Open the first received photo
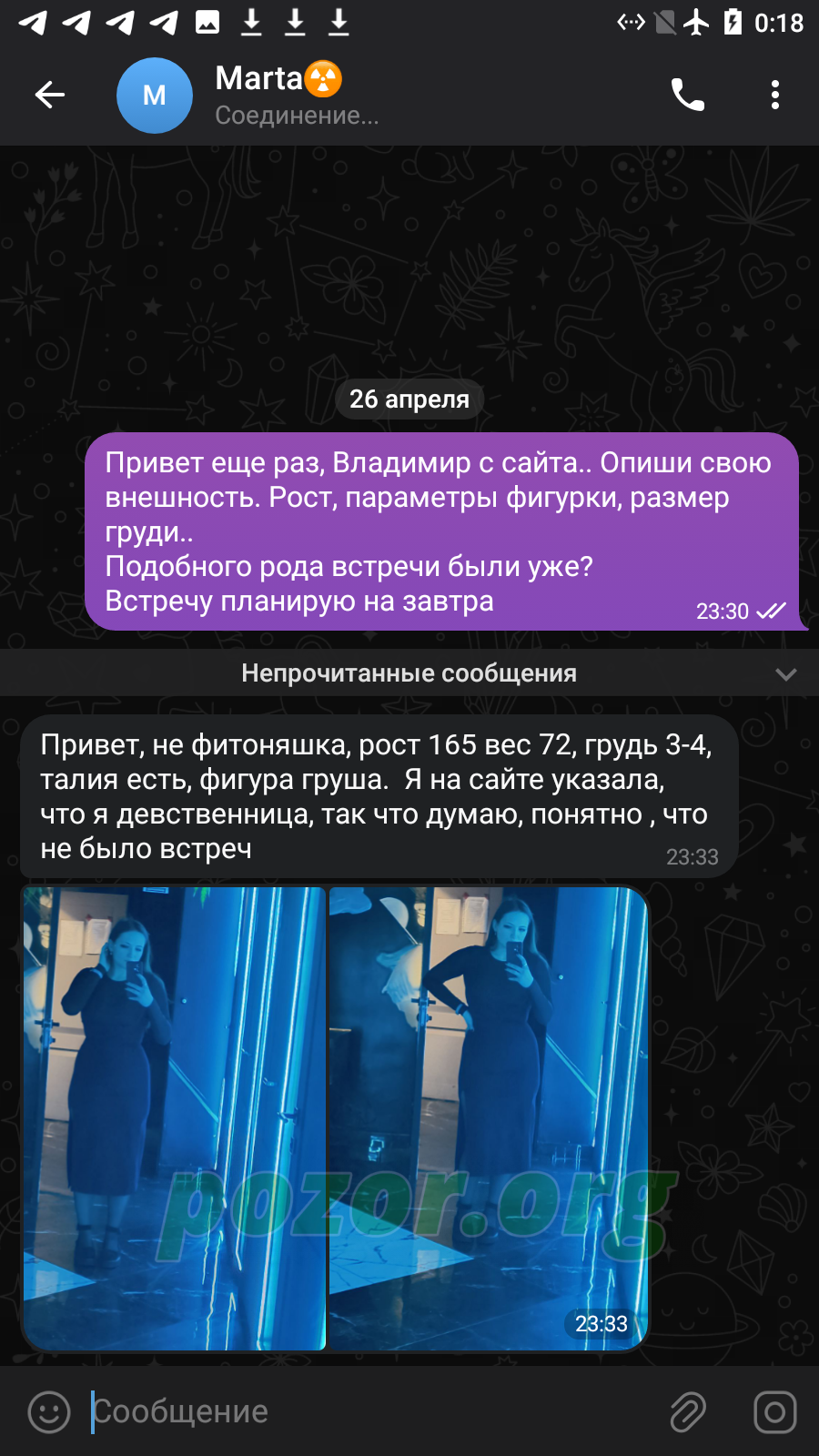The height and width of the screenshot is (1456, 819). (174, 1118)
